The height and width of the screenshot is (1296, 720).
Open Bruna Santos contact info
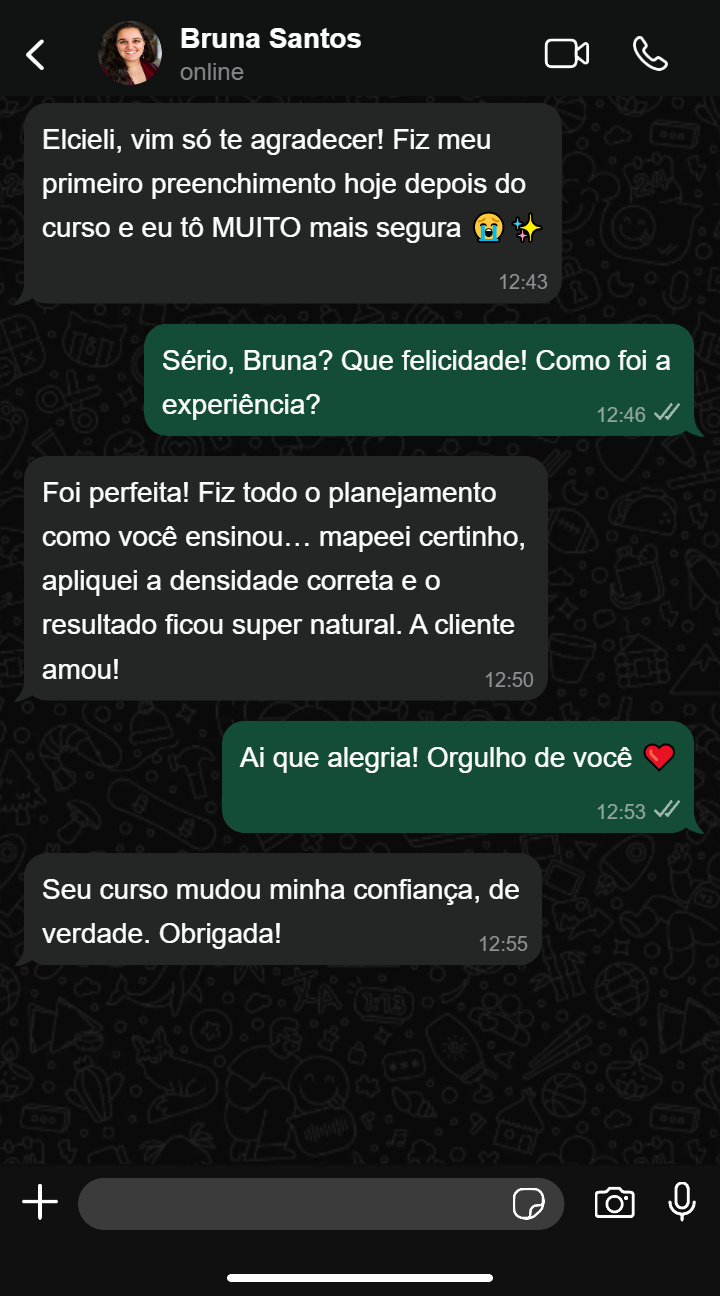tap(270, 54)
